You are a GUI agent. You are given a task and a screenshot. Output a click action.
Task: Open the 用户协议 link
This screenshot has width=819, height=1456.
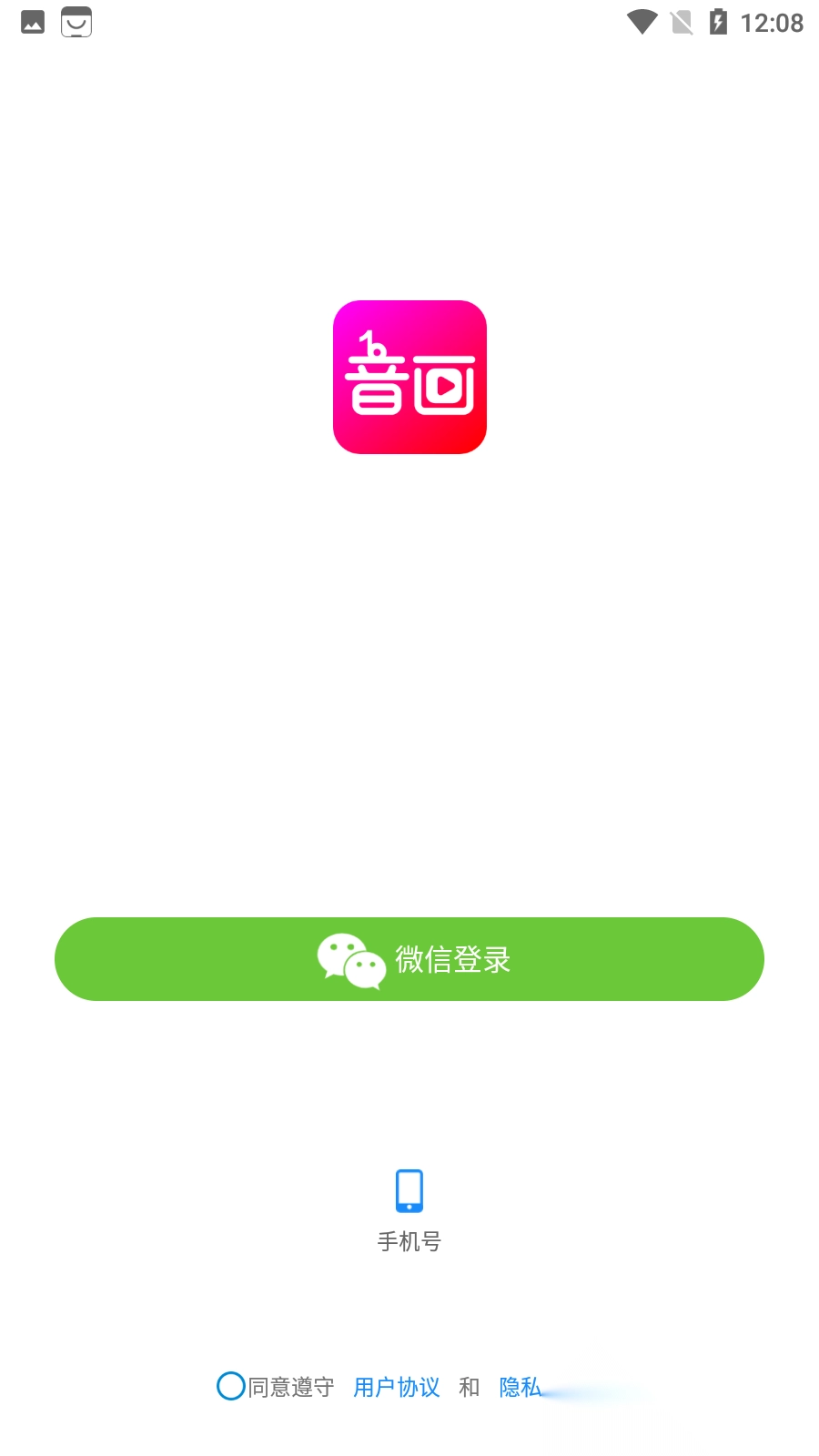(x=396, y=1387)
